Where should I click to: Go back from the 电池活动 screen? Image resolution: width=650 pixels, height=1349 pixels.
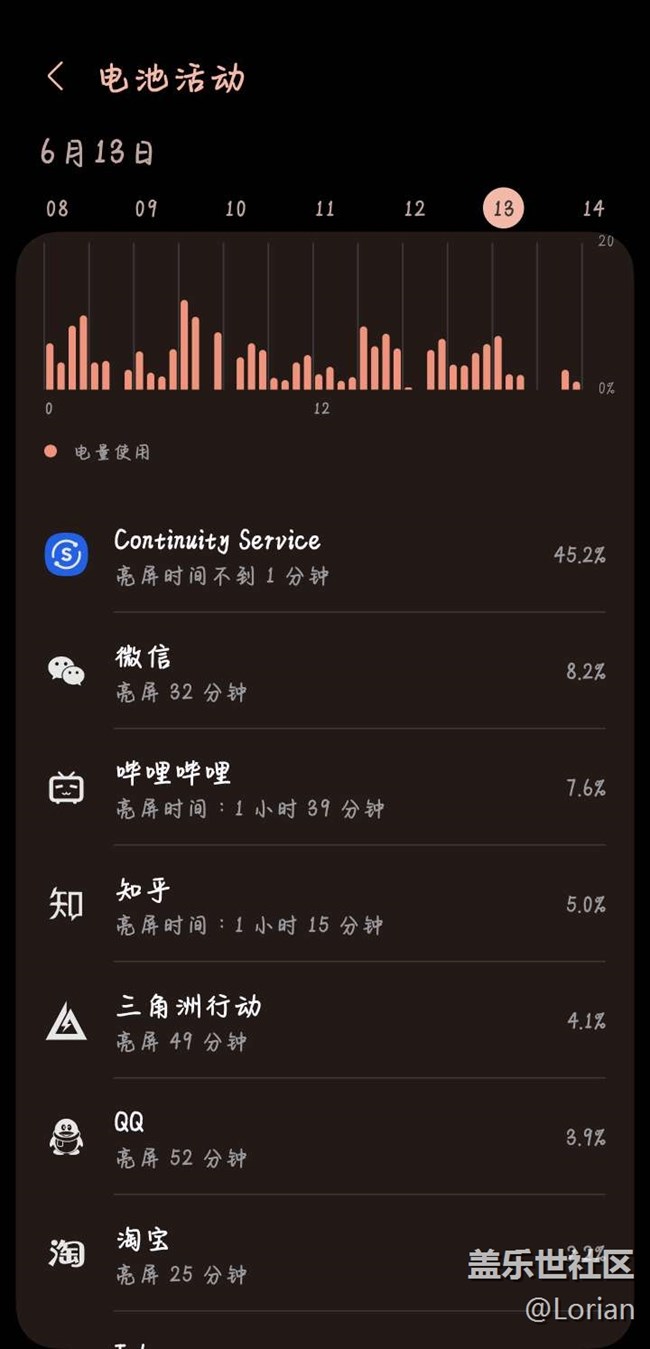click(x=56, y=77)
